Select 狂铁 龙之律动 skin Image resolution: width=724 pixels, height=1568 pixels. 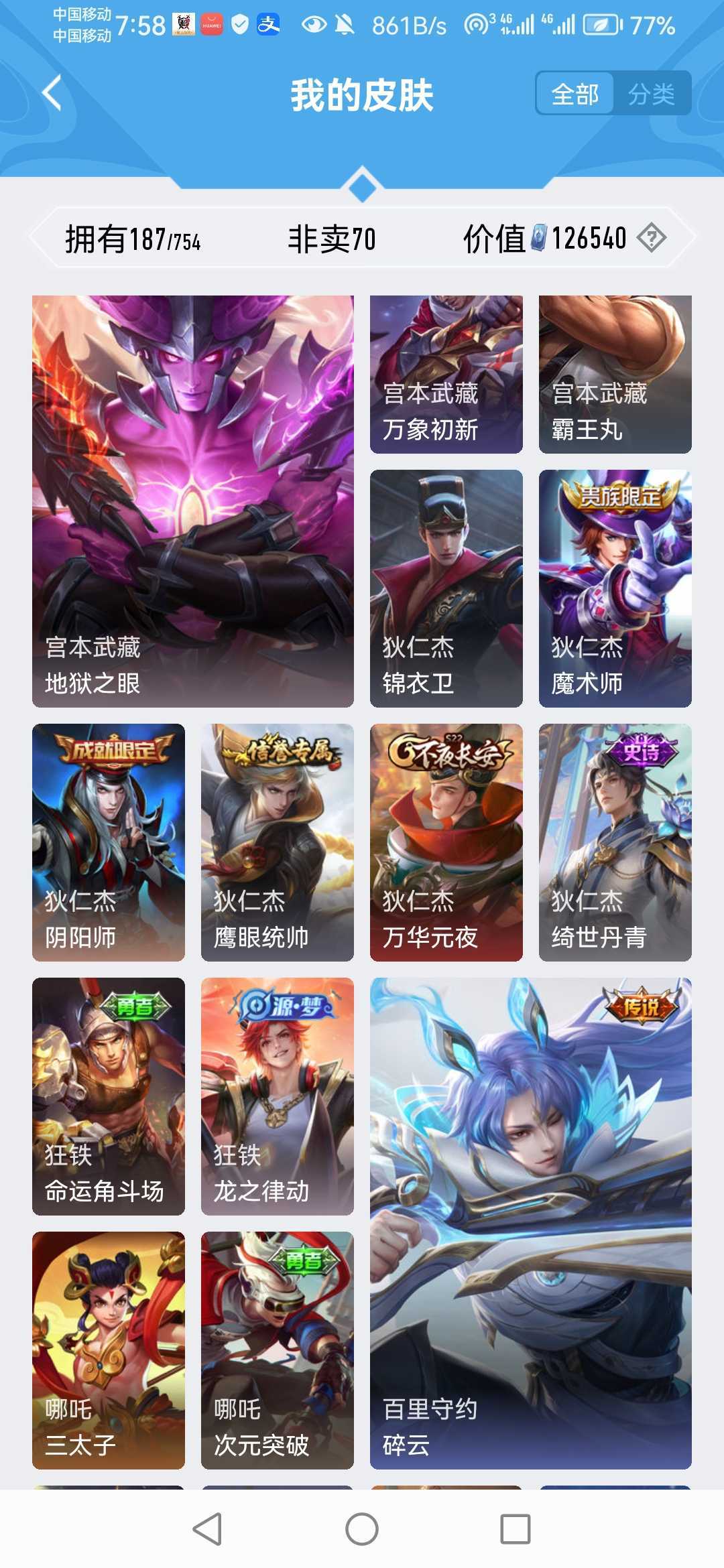pos(277,1096)
